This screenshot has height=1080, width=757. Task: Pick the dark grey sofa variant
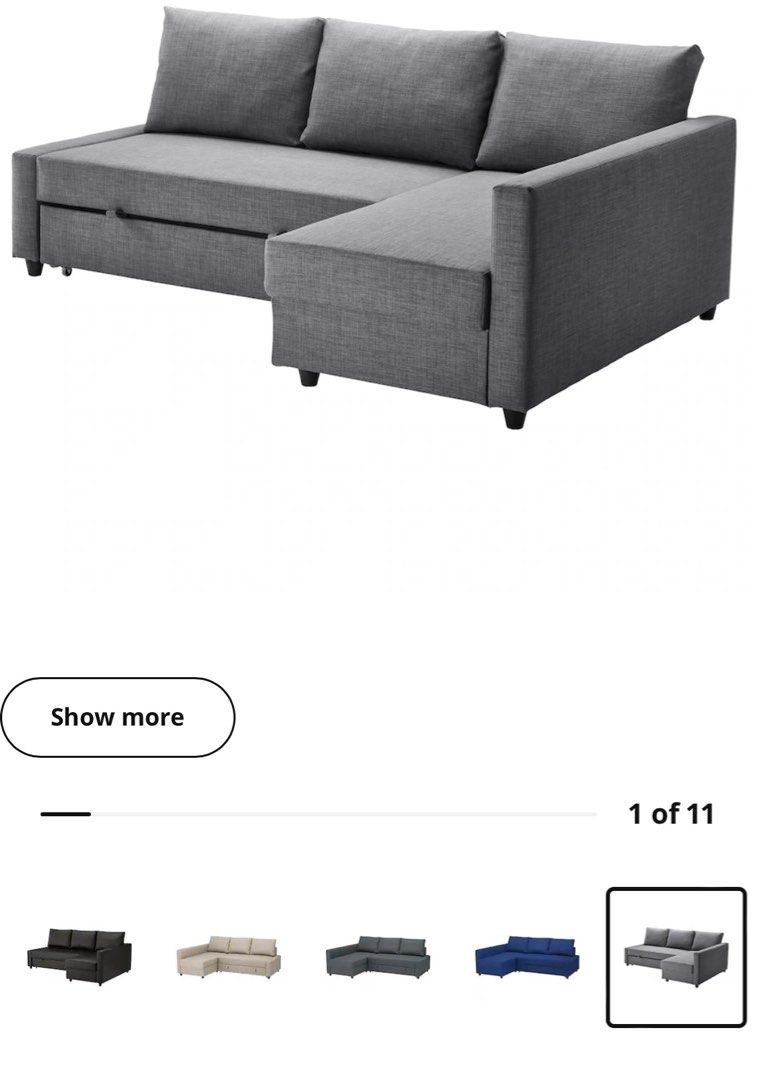376,952
